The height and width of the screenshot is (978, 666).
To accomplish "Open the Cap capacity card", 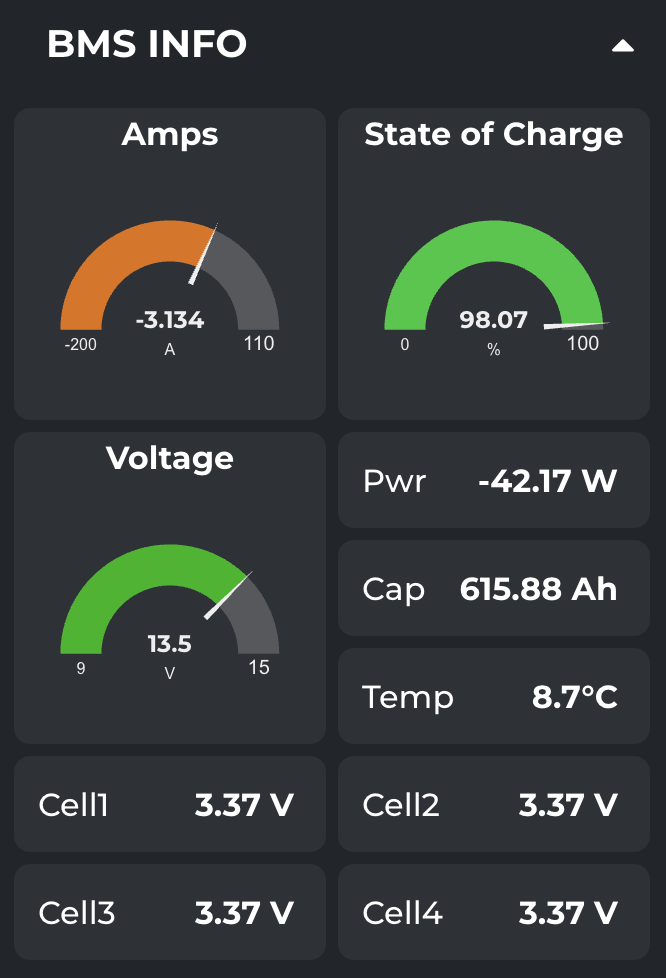I will click(494, 589).
